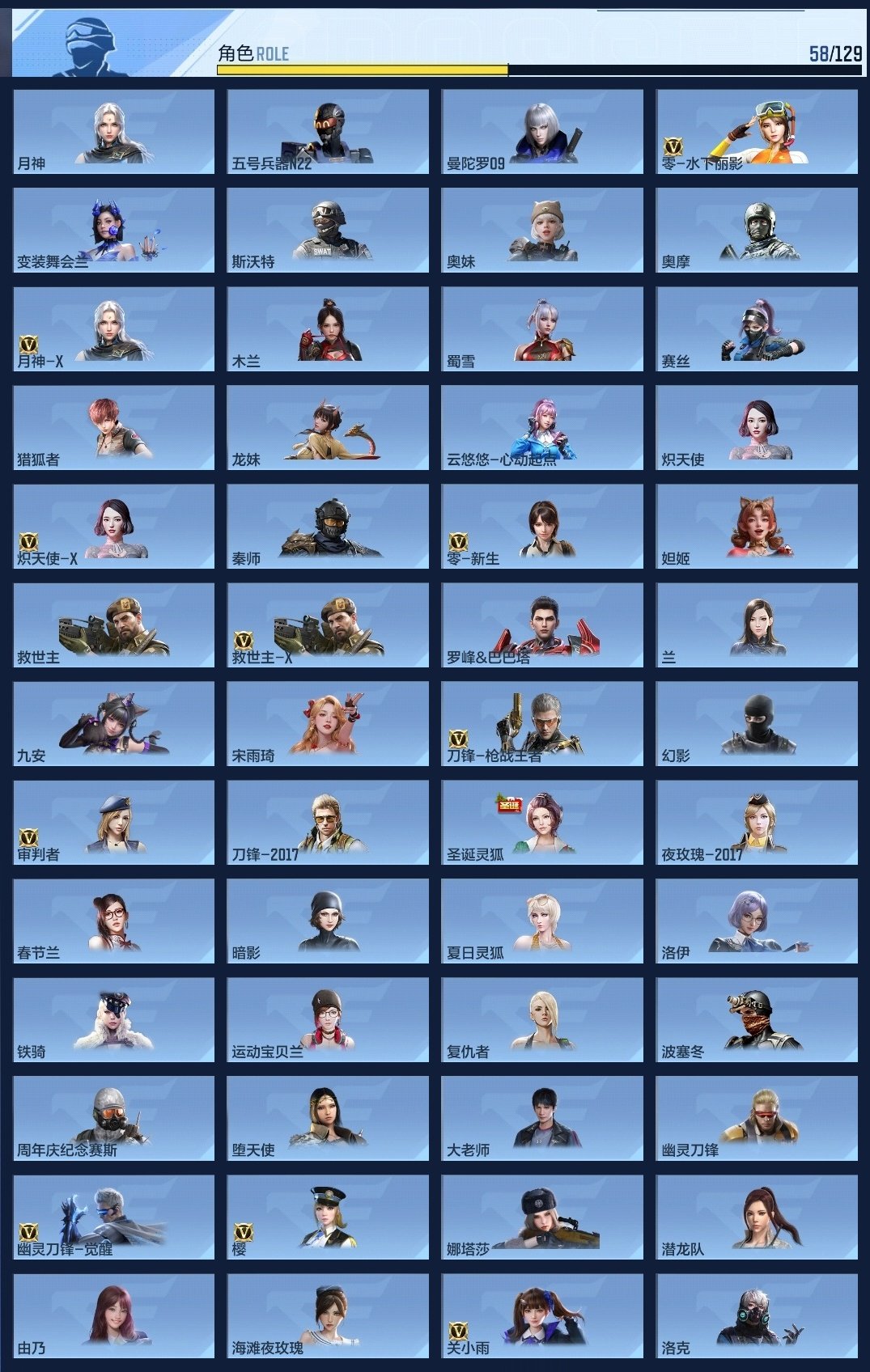View the 宋雨琦 character card
This screenshot has height=1372, width=870.
(328, 723)
